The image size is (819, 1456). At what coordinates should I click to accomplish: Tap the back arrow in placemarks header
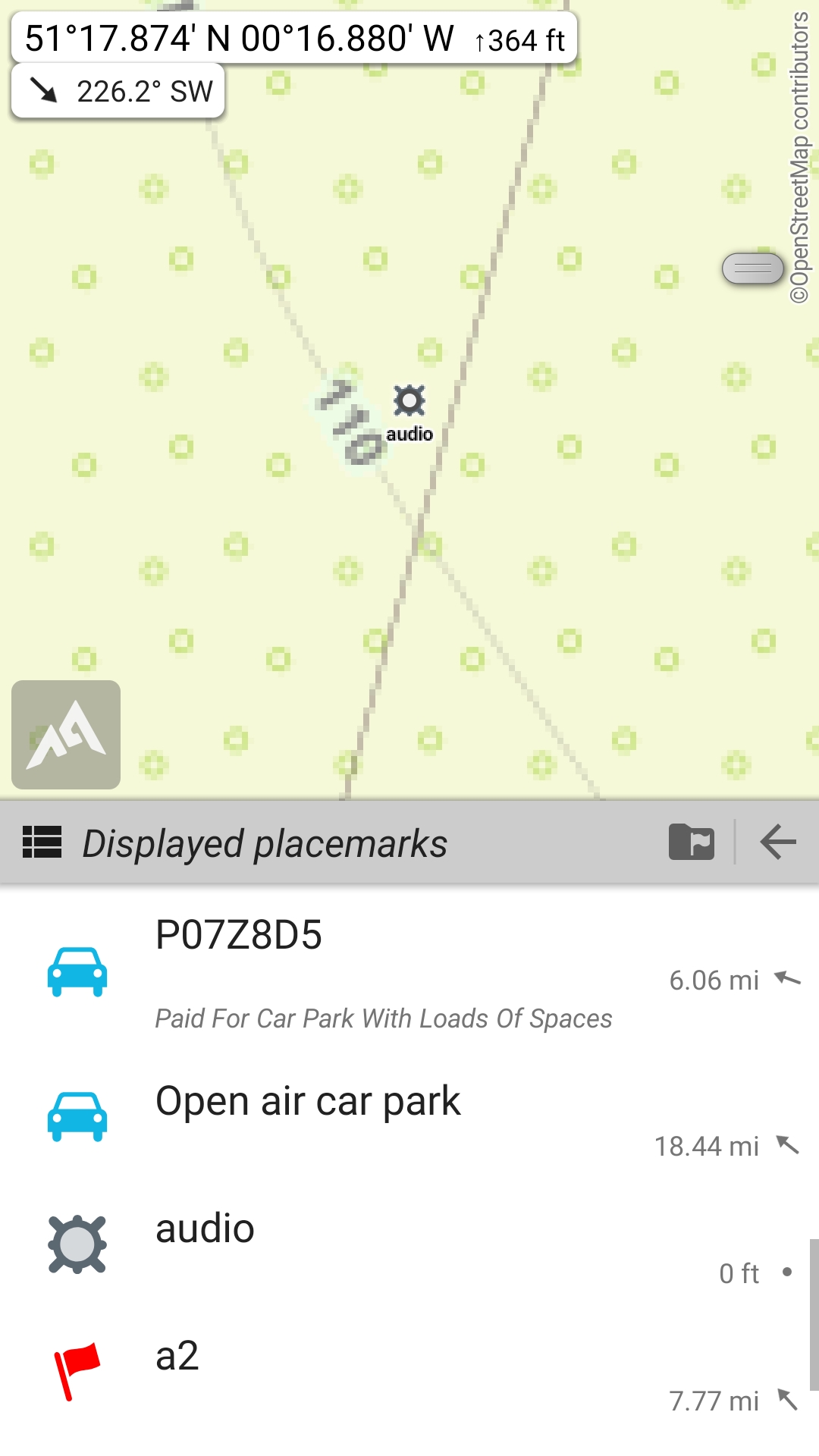tap(778, 842)
